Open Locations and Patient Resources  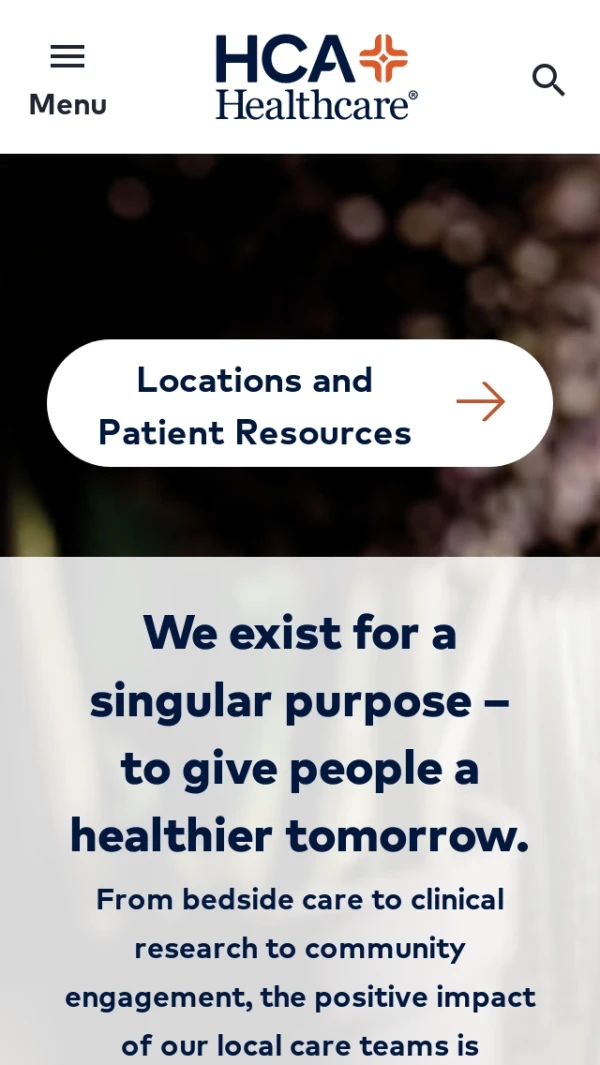[300, 403]
